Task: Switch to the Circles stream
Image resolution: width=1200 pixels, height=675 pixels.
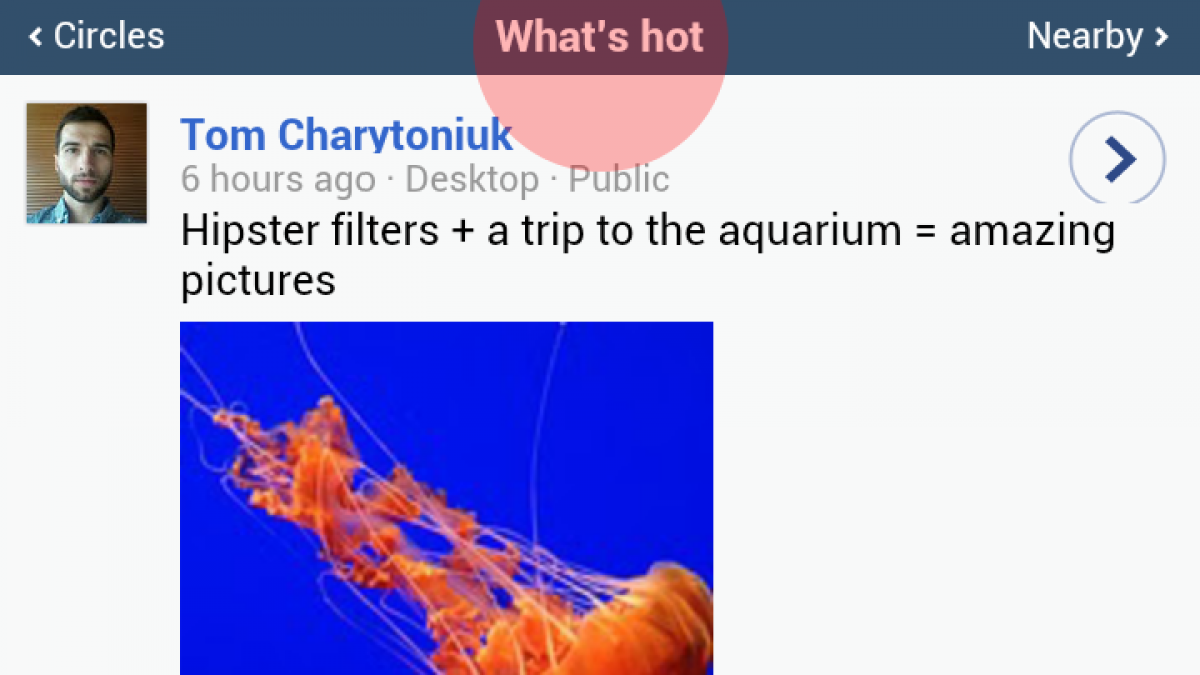Action: (x=97, y=37)
